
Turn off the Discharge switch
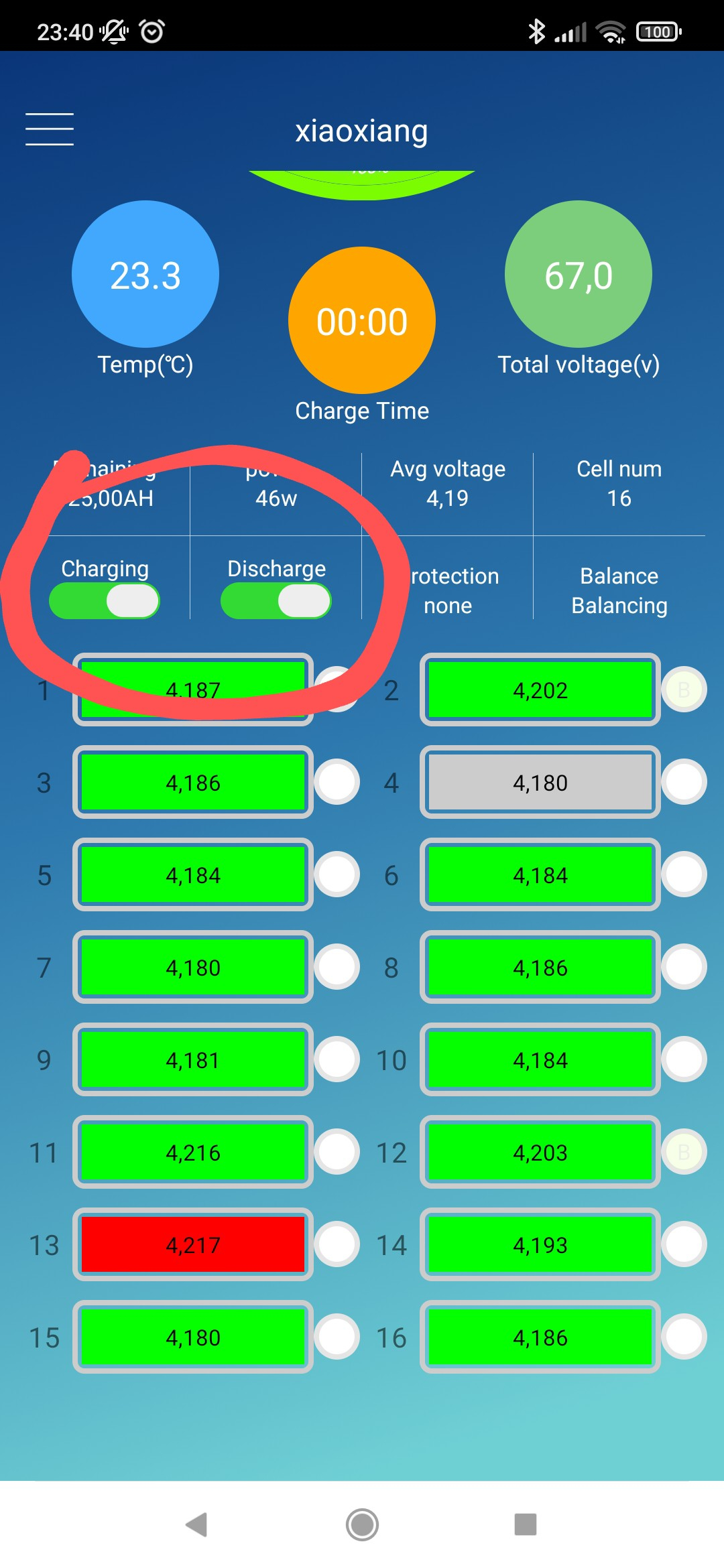pos(276,600)
